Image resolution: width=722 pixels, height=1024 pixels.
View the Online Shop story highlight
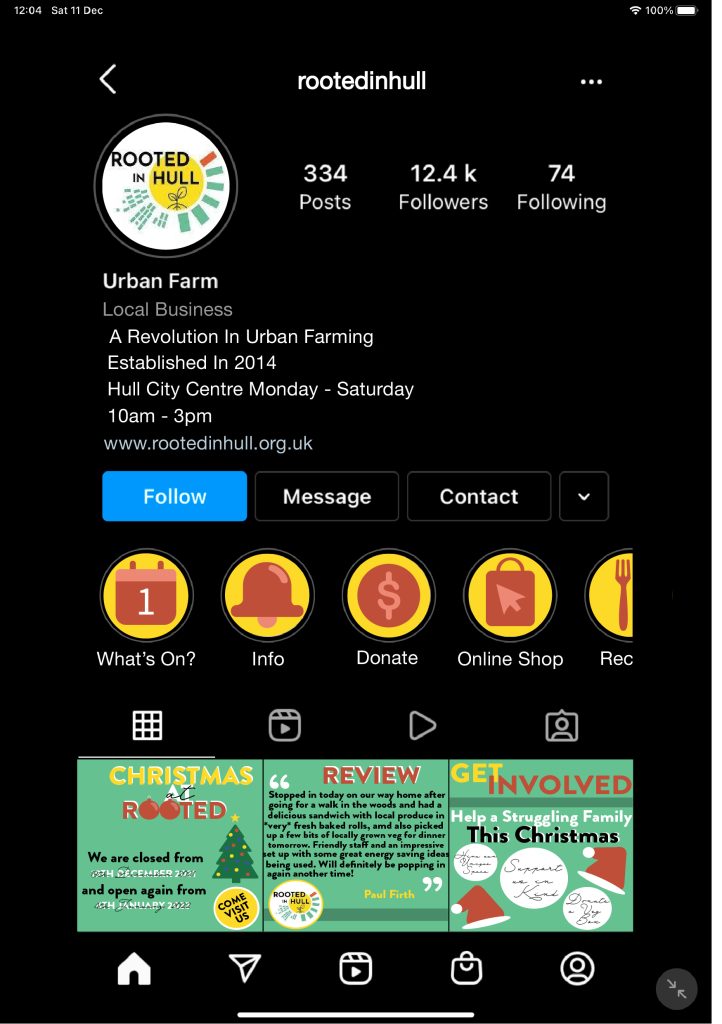point(510,596)
